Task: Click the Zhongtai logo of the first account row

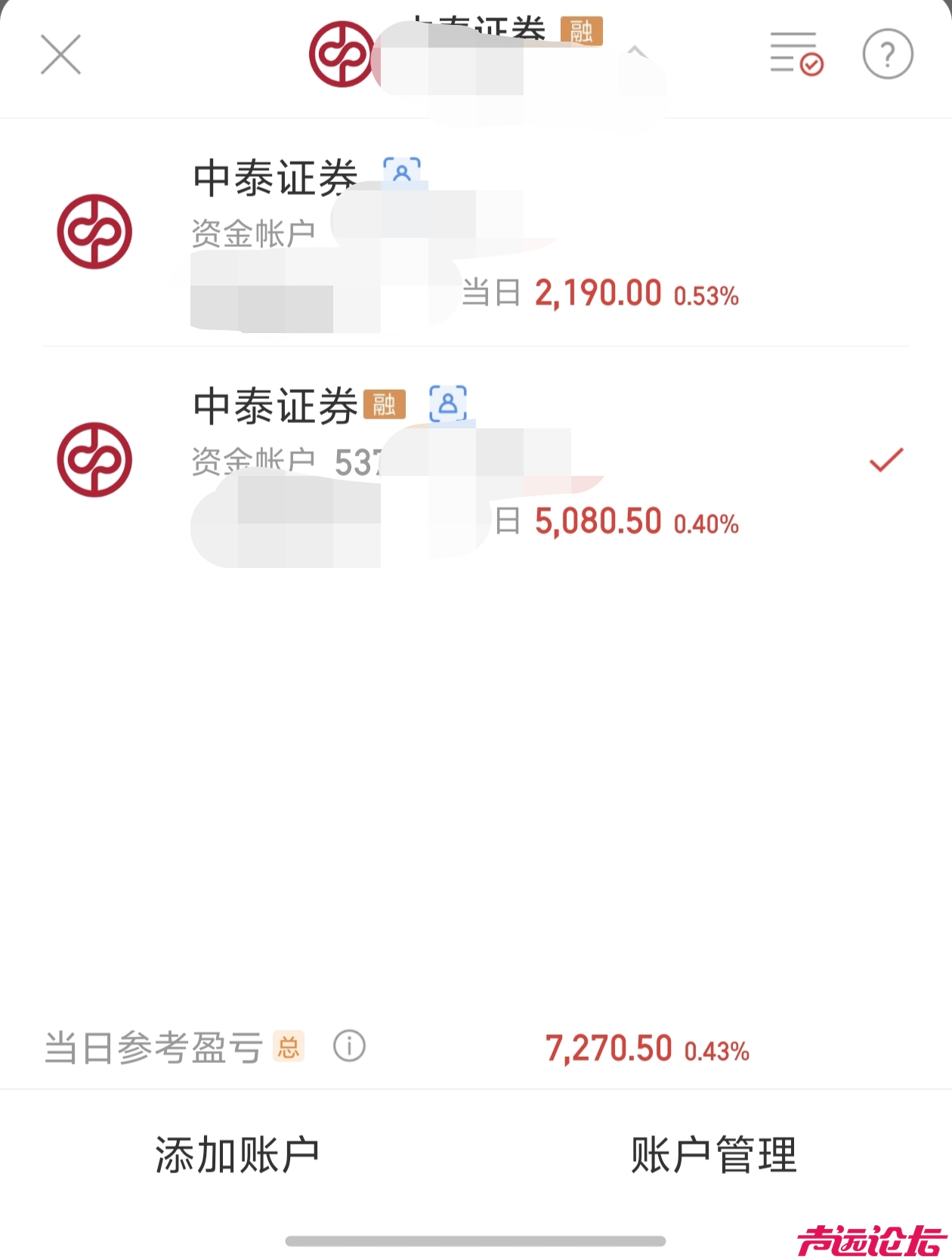Action: point(94,232)
